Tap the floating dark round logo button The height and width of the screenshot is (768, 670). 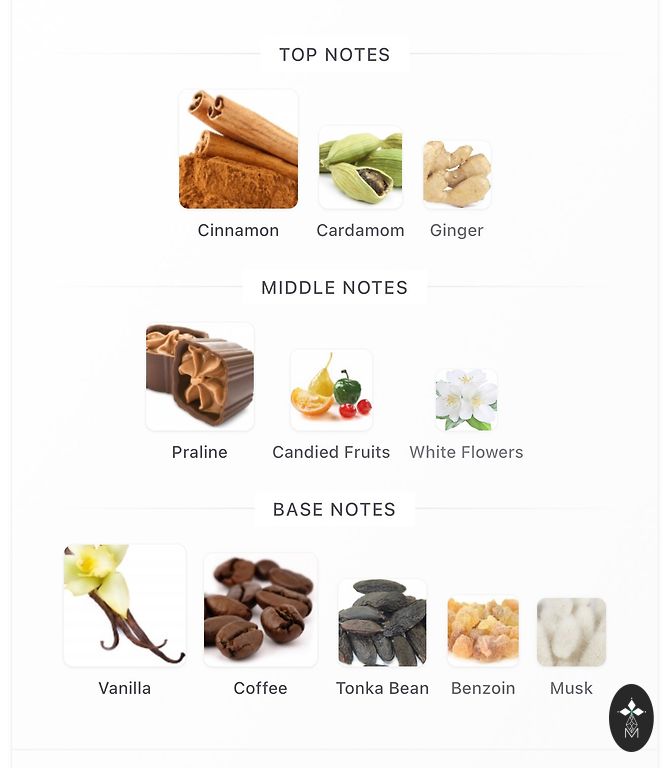click(x=631, y=717)
